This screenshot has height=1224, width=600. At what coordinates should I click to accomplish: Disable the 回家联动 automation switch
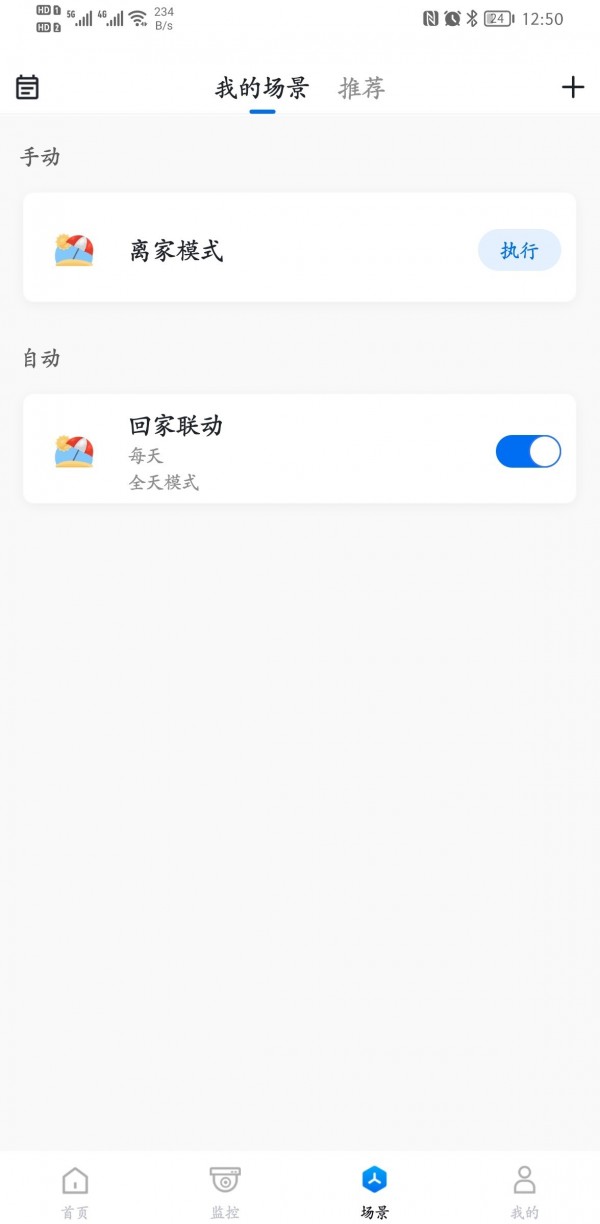(528, 451)
